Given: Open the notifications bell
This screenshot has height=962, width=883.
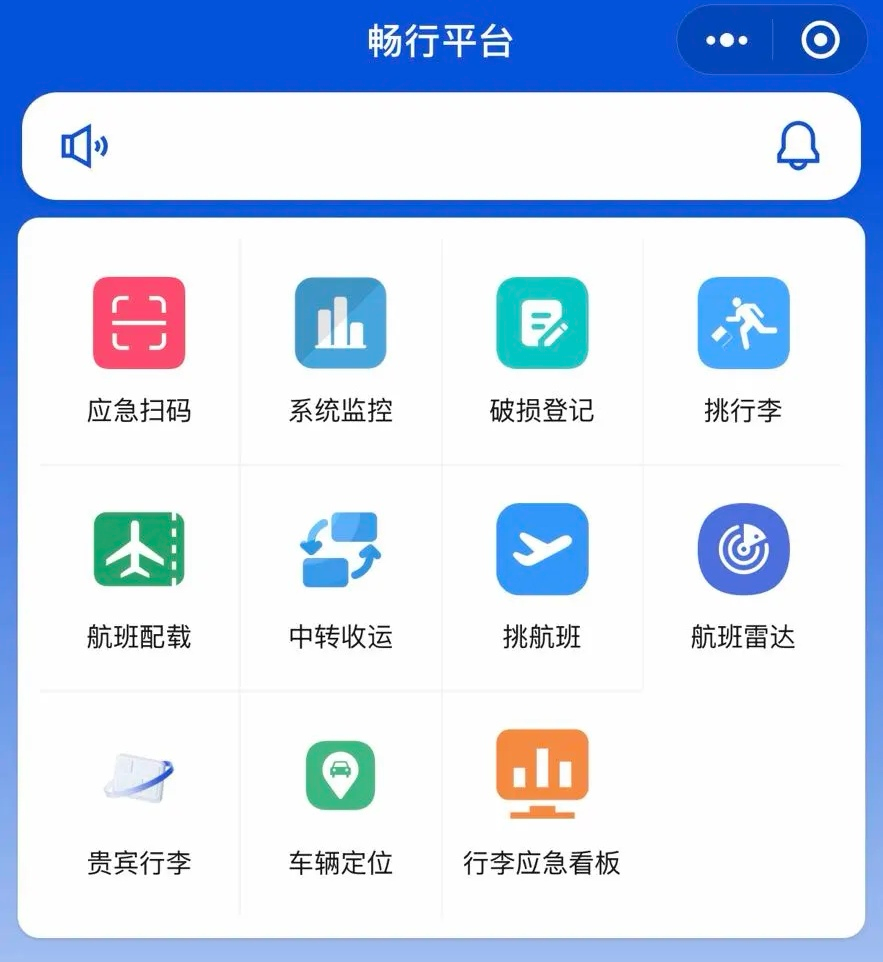Looking at the screenshot, I should click(x=797, y=147).
